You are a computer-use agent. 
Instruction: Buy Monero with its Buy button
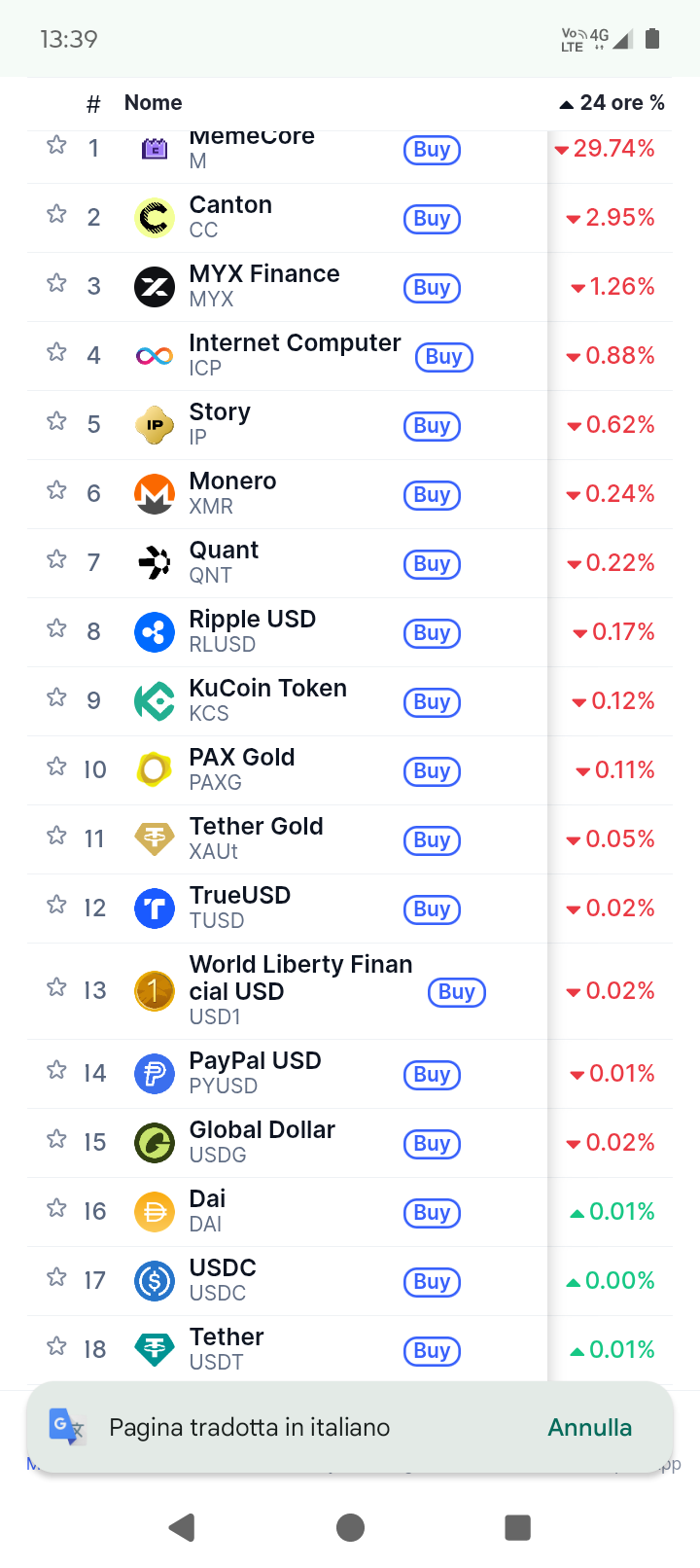(x=432, y=495)
